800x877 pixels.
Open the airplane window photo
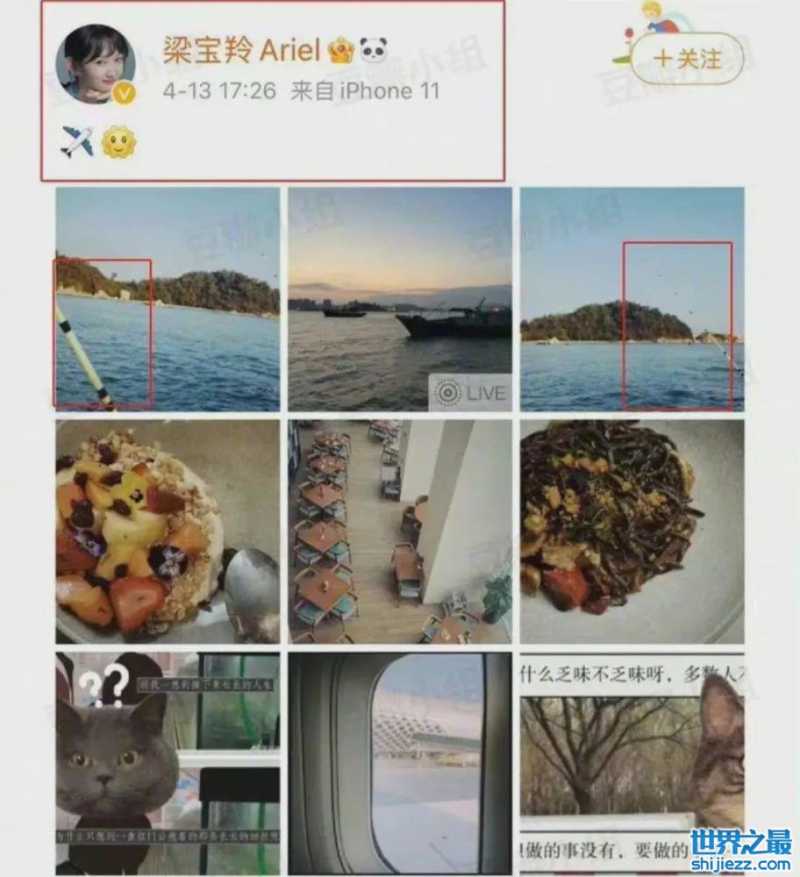pyautogui.click(x=400, y=764)
